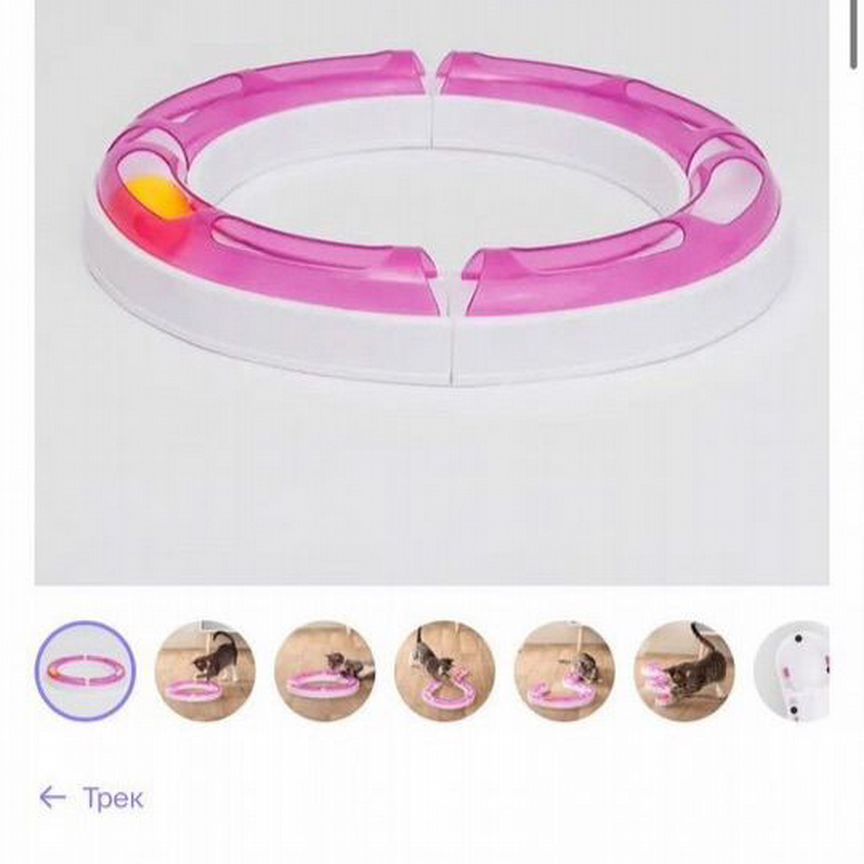Show the partly visible white underside thumbnail
This screenshot has width=864, height=864.
(x=796, y=671)
